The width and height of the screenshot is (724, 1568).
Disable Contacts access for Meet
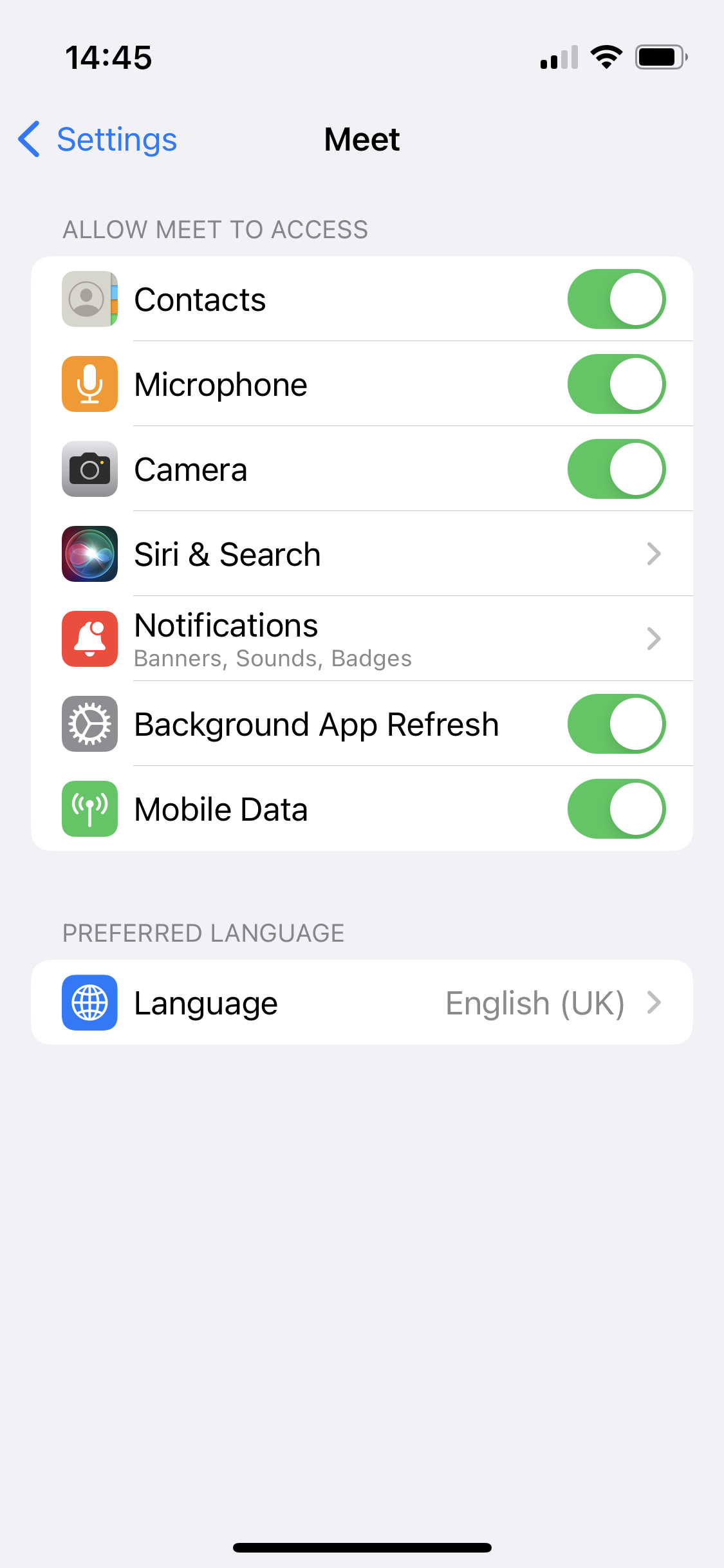click(x=616, y=299)
